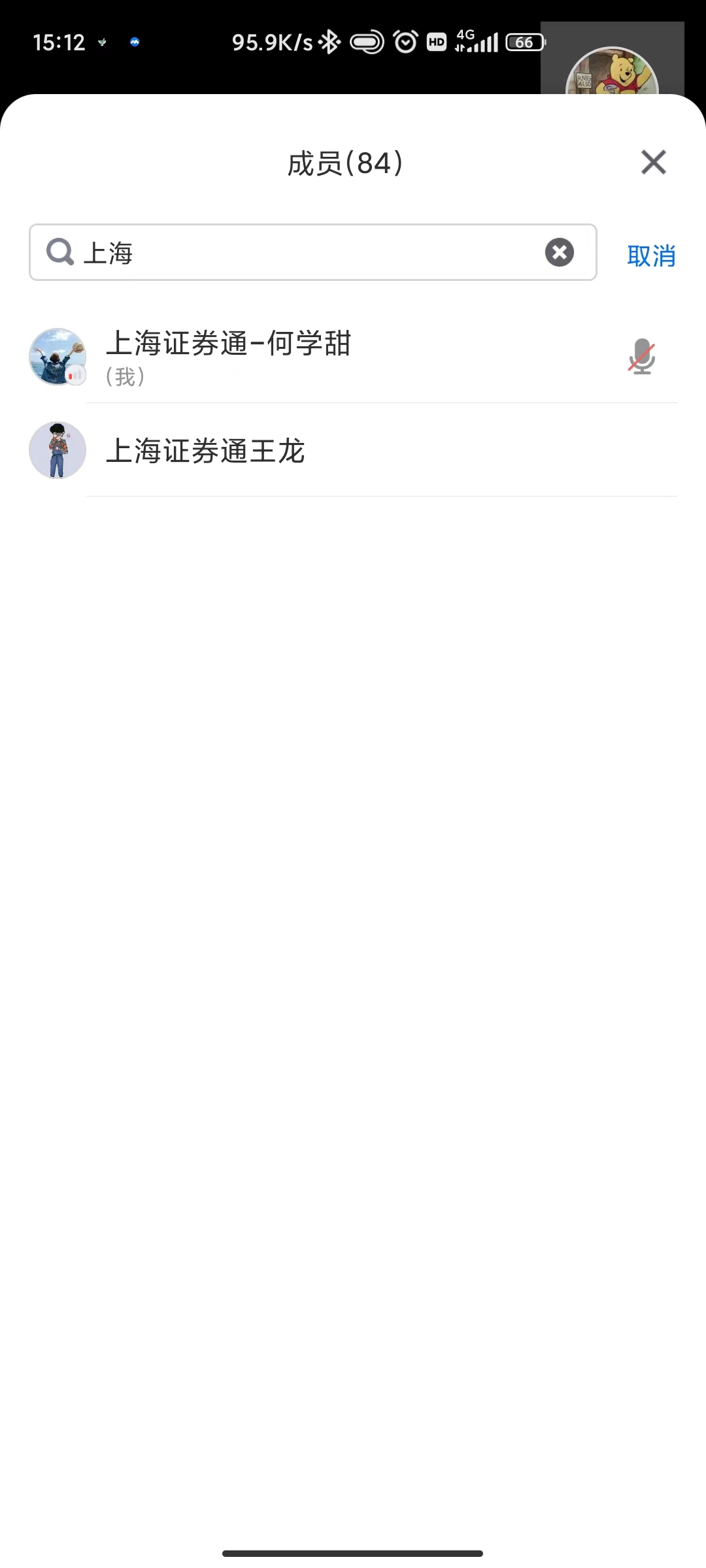The height and width of the screenshot is (1568, 706).
Task: Tap 取消 to cancel the search
Action: coord(651,255)
